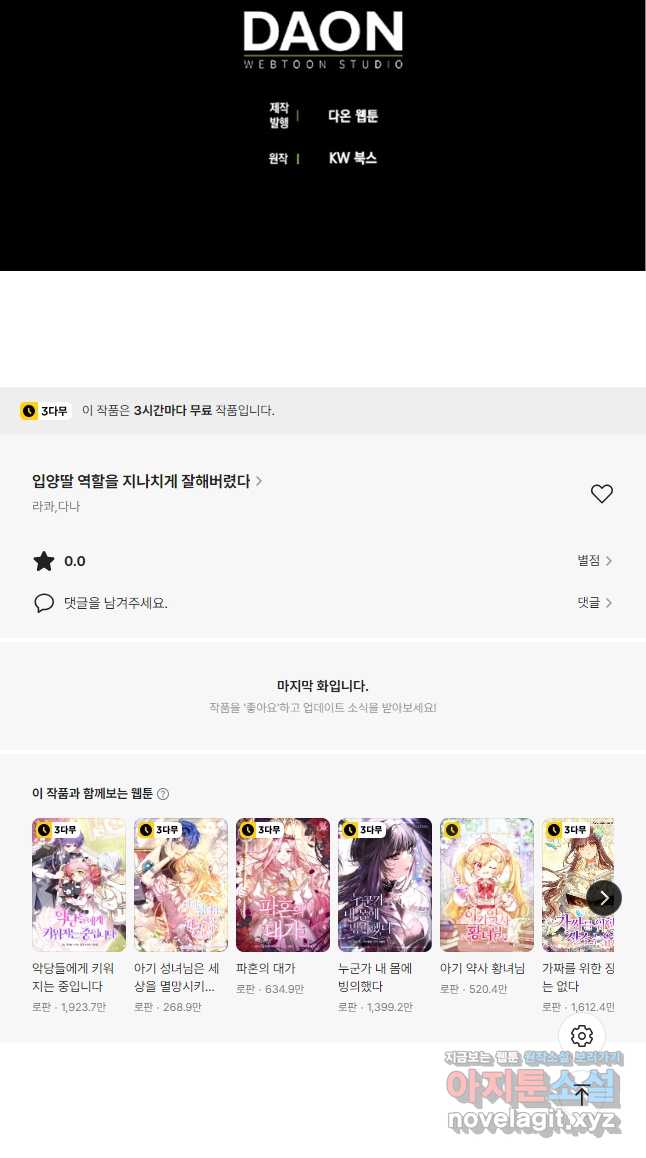
Task: Open the webtoon 누군가 내 몸에 빙의했다
Action: tap(385, 885)
